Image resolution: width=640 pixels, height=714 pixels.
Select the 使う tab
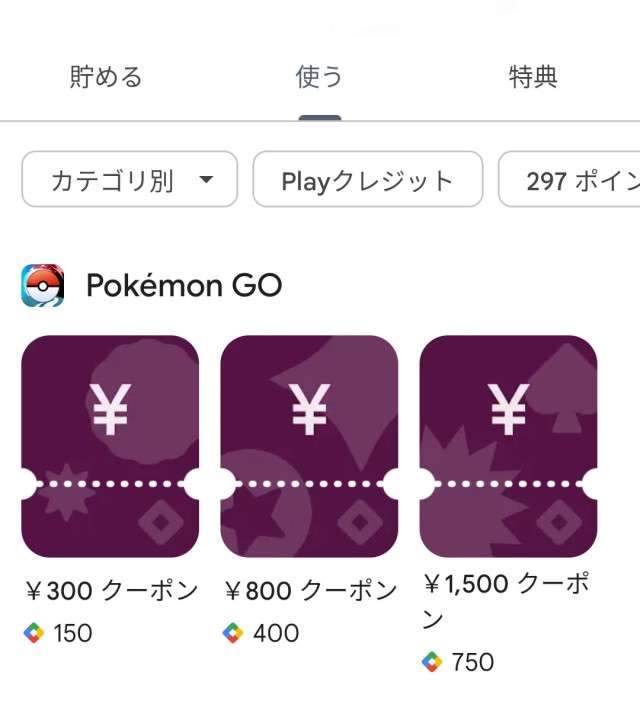[x=319, y=77]
